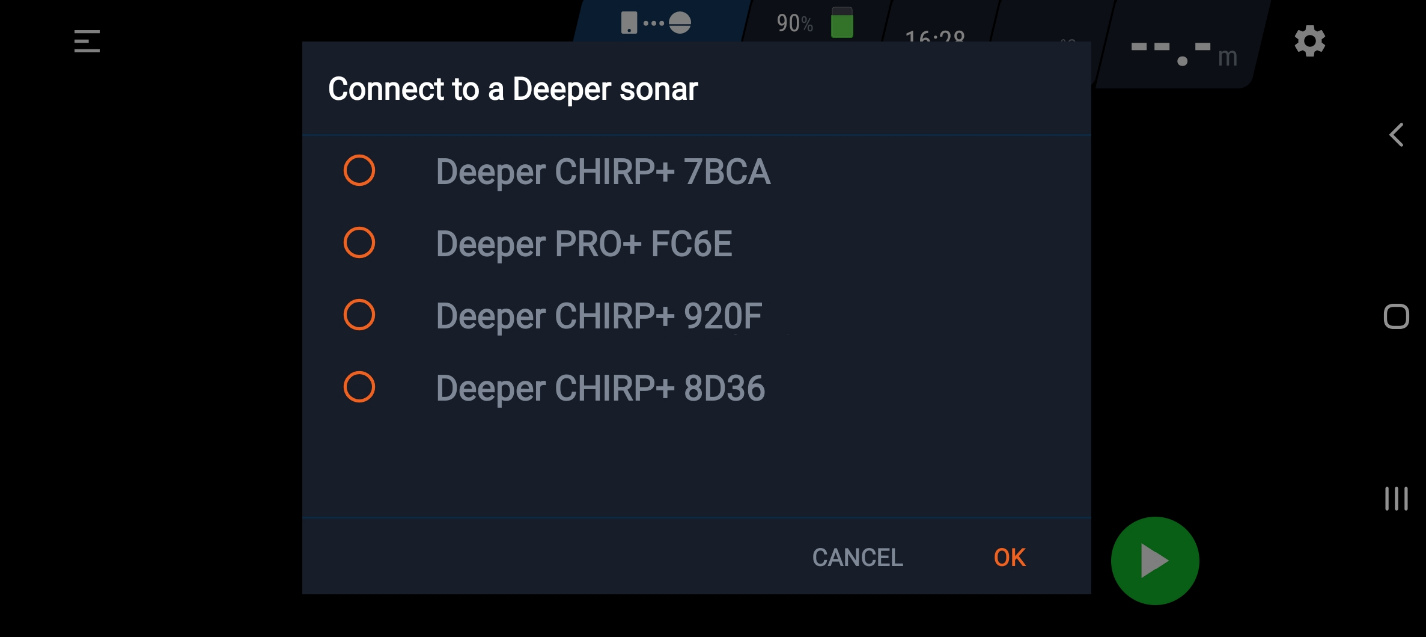Cancel the sonar connection dialog
1426x637 pixels.
coord(857,558)
